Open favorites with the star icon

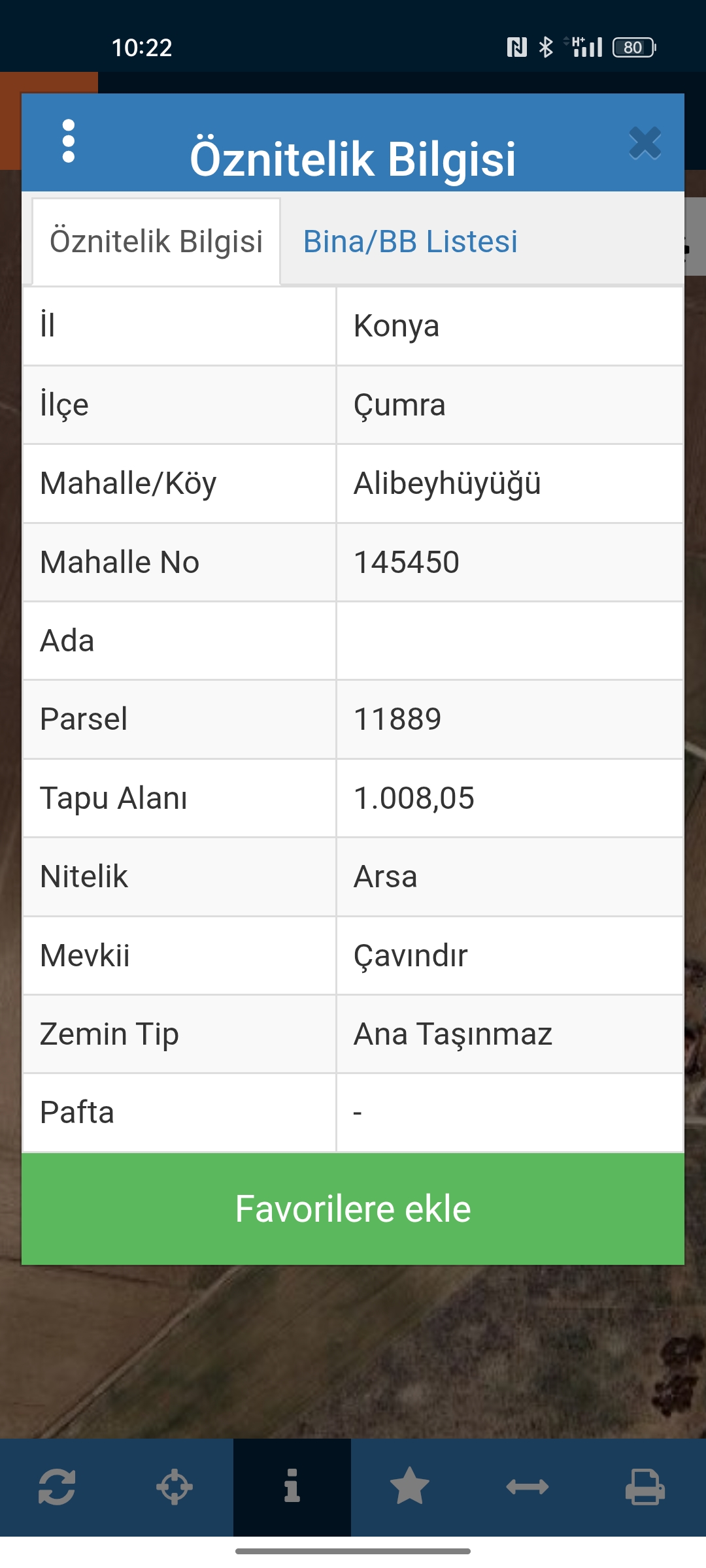(x=410, y=1488)
